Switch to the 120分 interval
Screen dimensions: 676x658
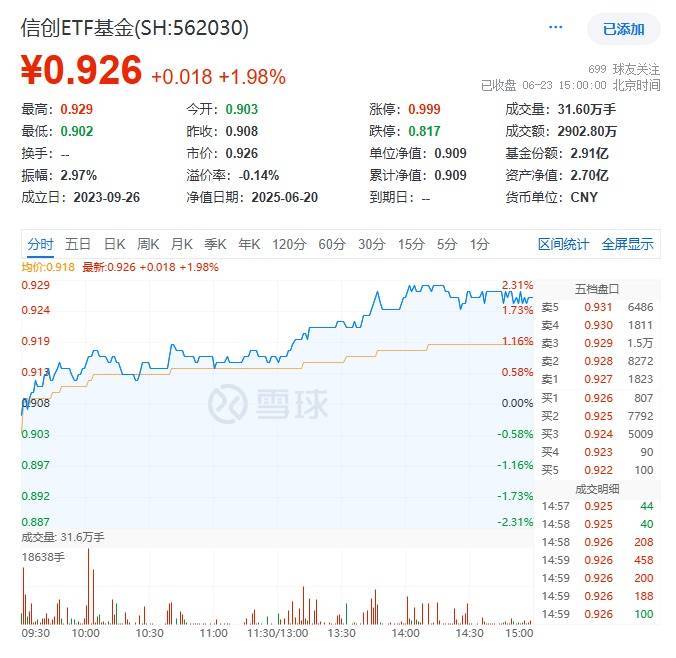(x=289, y=244)
